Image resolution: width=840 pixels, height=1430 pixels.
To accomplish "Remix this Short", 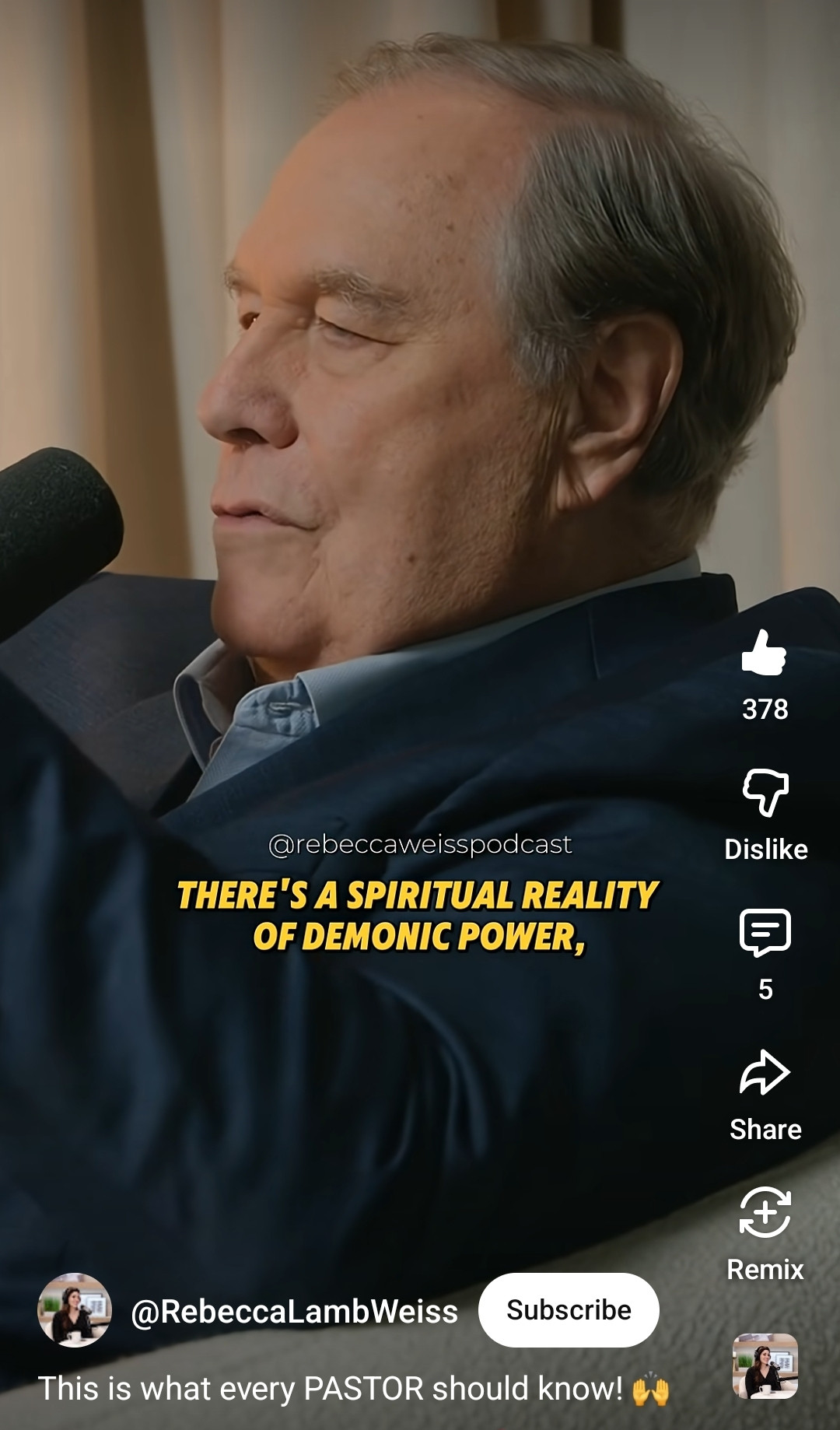I will pyautogui.click(x=765, y=1212).
